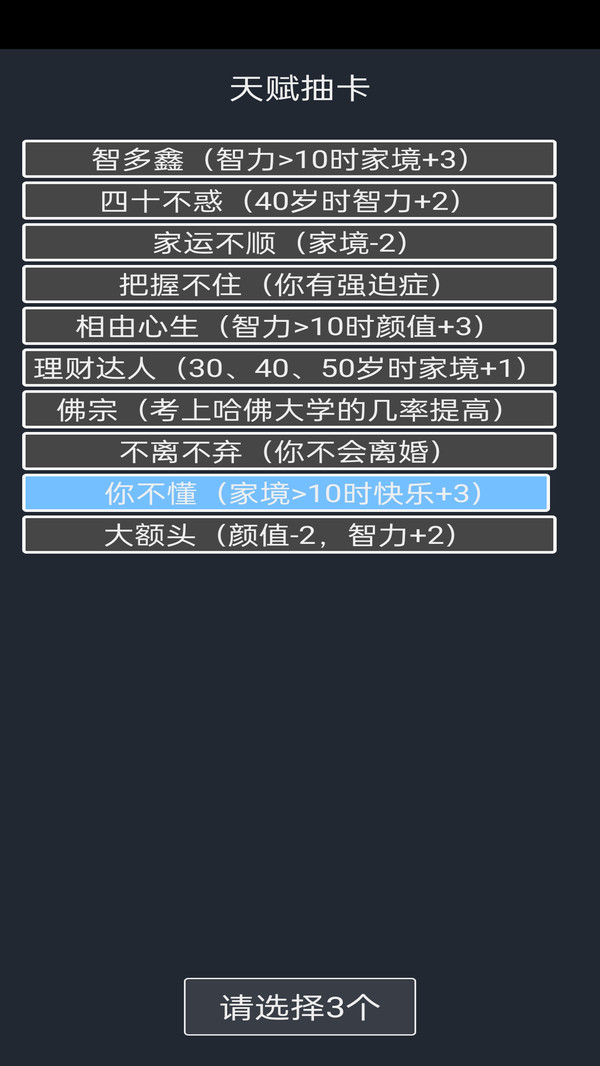Deselect the highlighted 你不懂 talent
This screenshot has height=1066, width=600.
pos(286,493)
